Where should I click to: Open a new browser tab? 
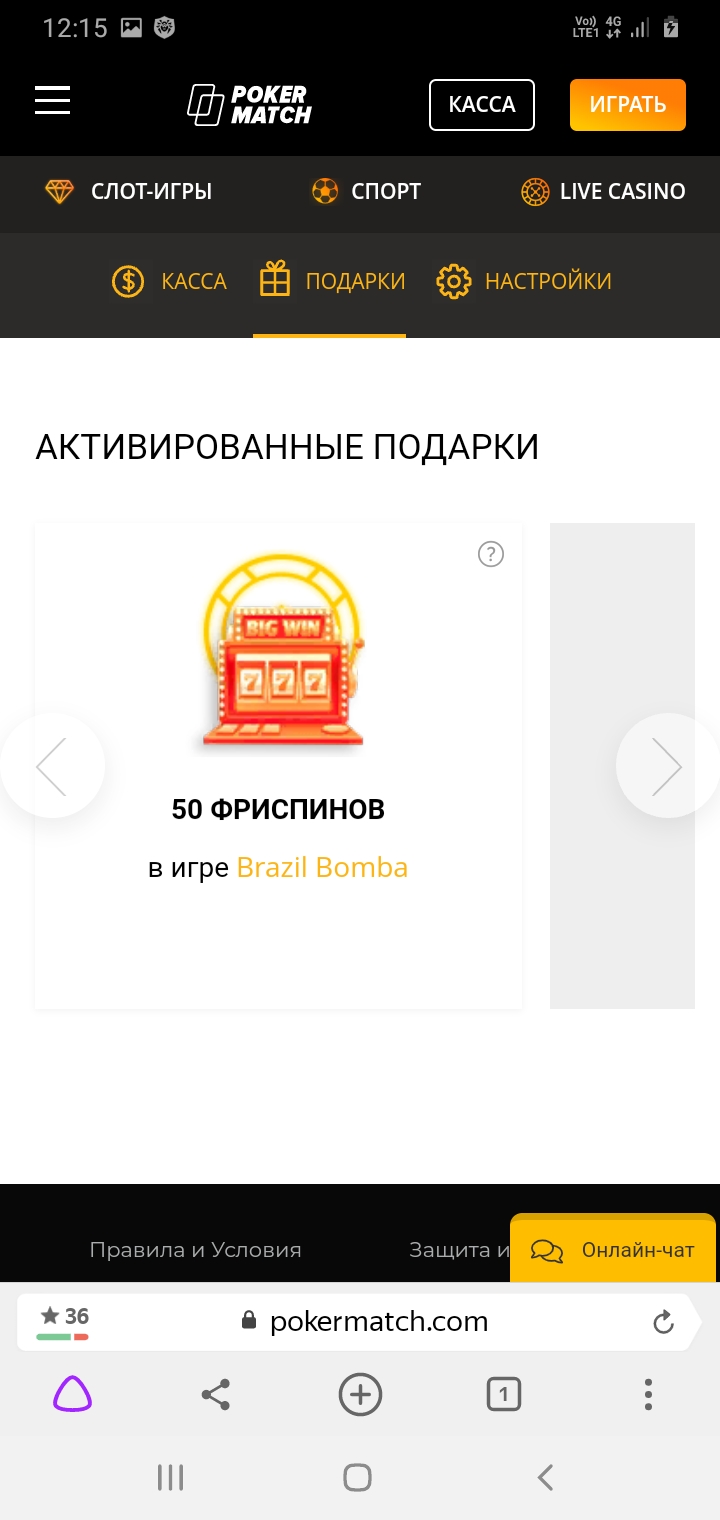coord(360,1394)
